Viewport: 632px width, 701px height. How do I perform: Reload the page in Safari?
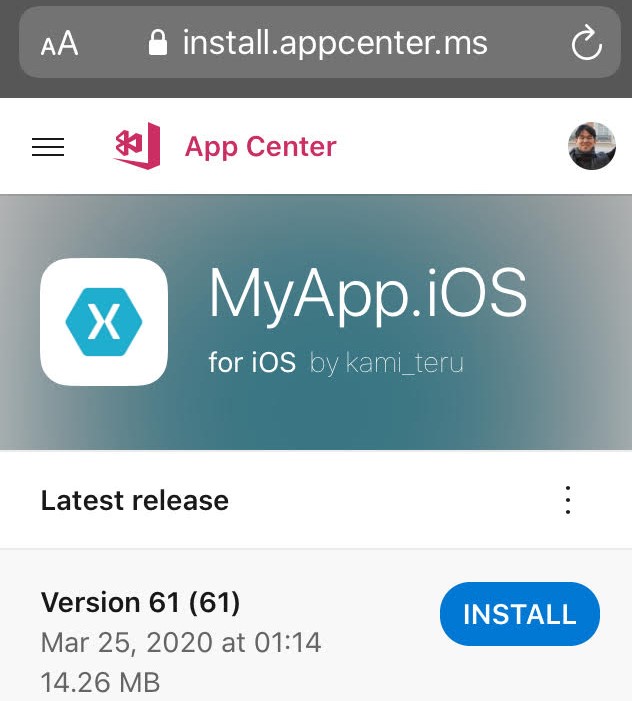(x=585, y=43)
